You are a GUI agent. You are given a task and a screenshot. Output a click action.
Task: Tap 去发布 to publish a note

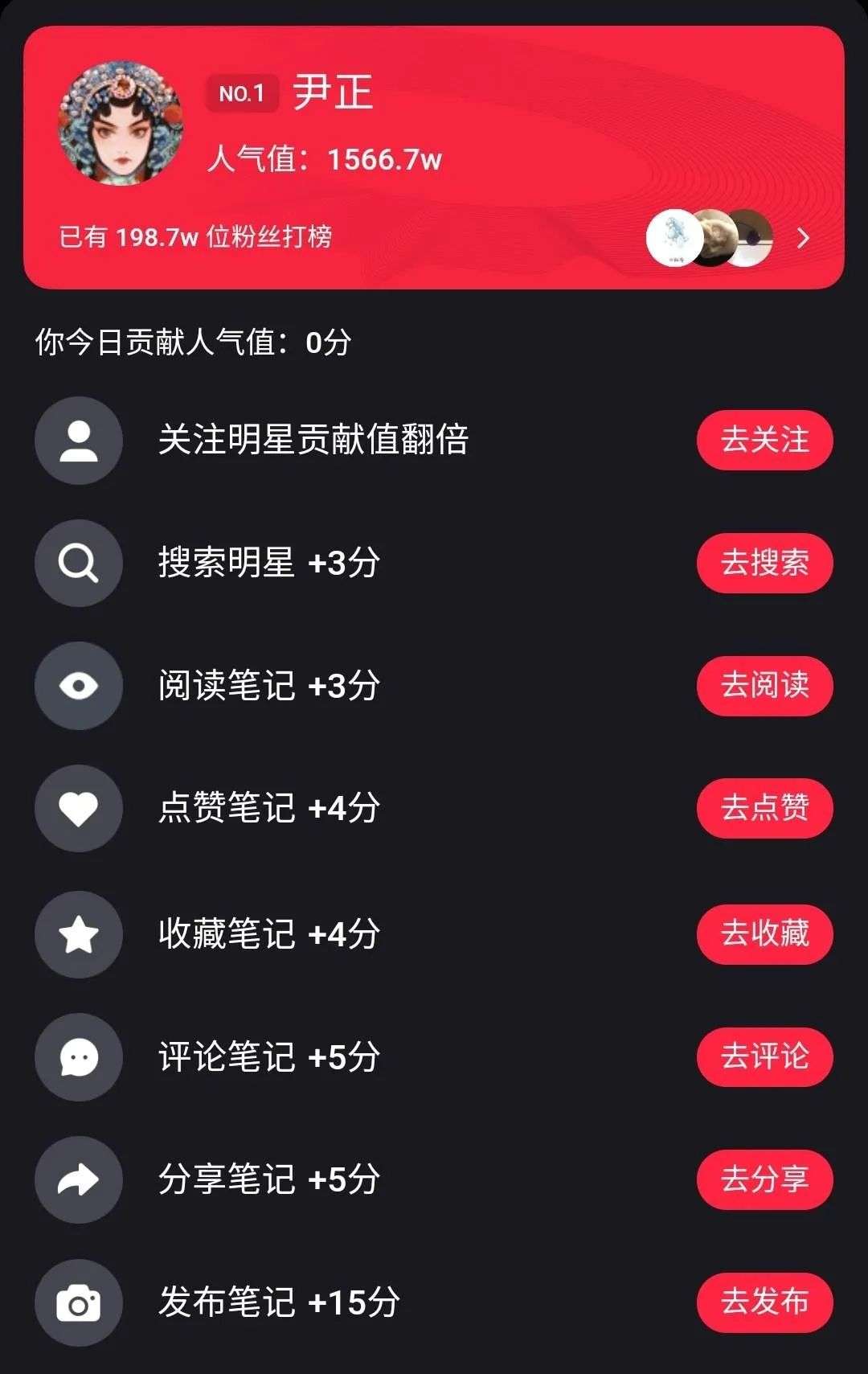[764, 1302]
